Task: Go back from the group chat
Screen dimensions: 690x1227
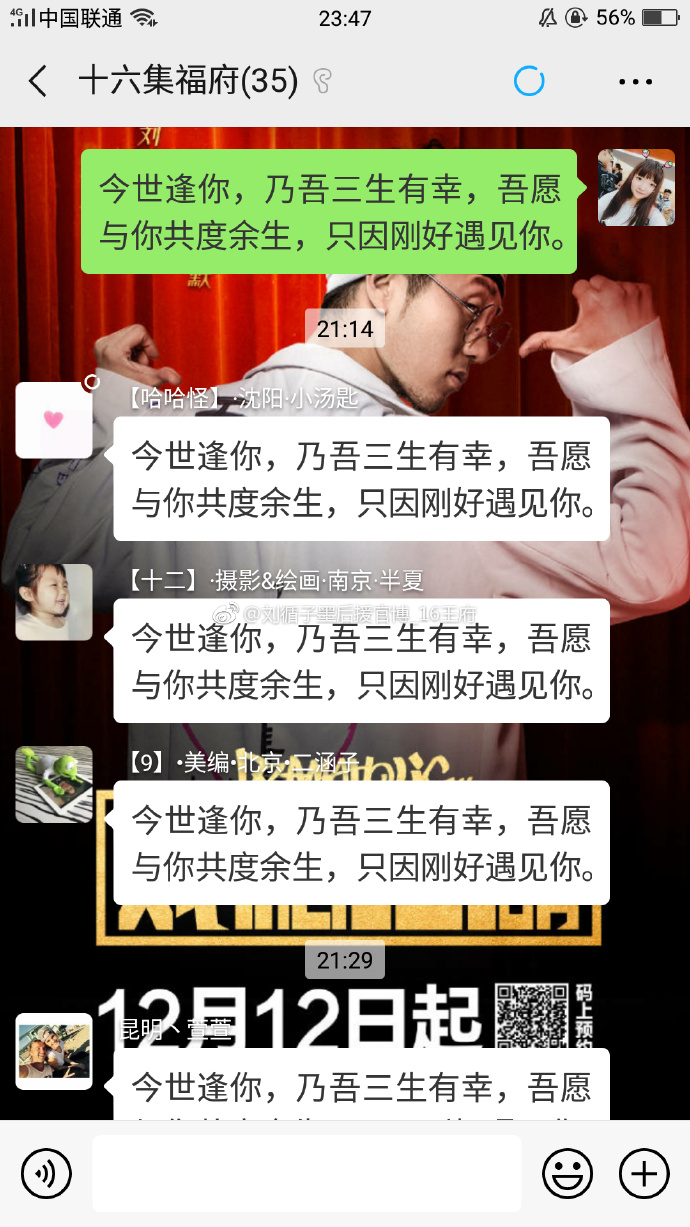Action: point(38,81)
